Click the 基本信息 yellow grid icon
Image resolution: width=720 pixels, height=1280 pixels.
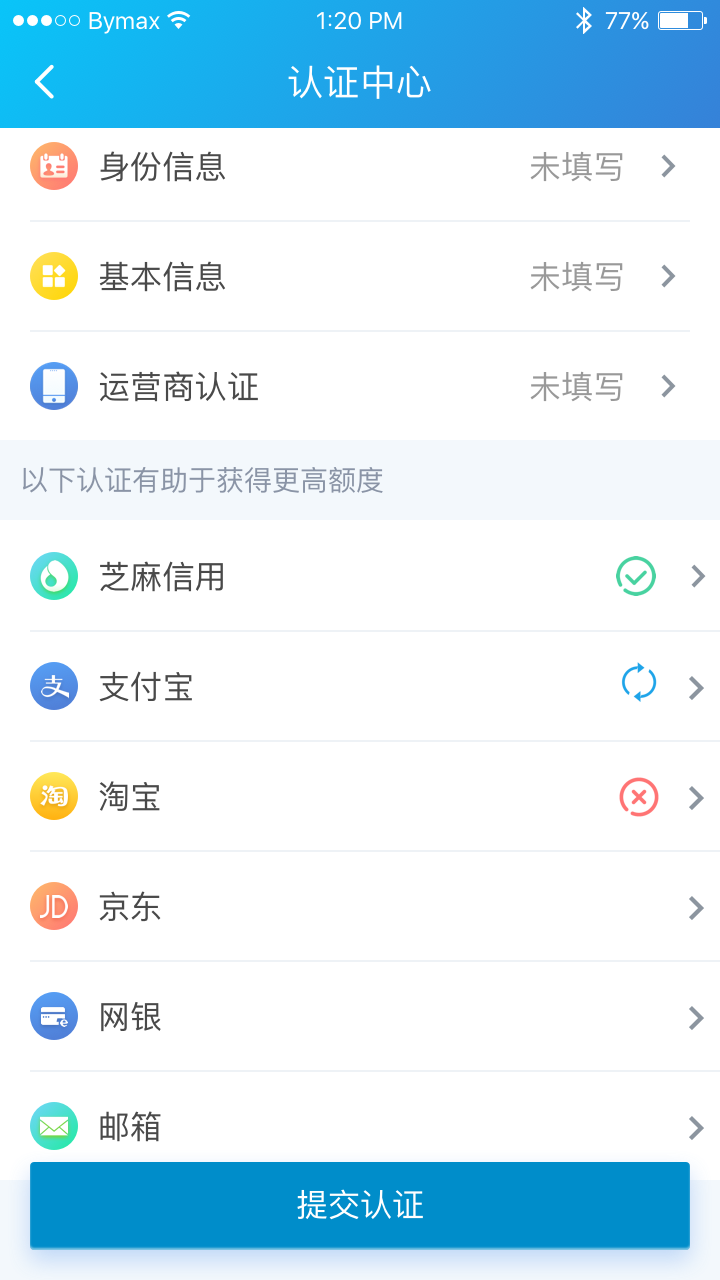[x=54, y=276]
